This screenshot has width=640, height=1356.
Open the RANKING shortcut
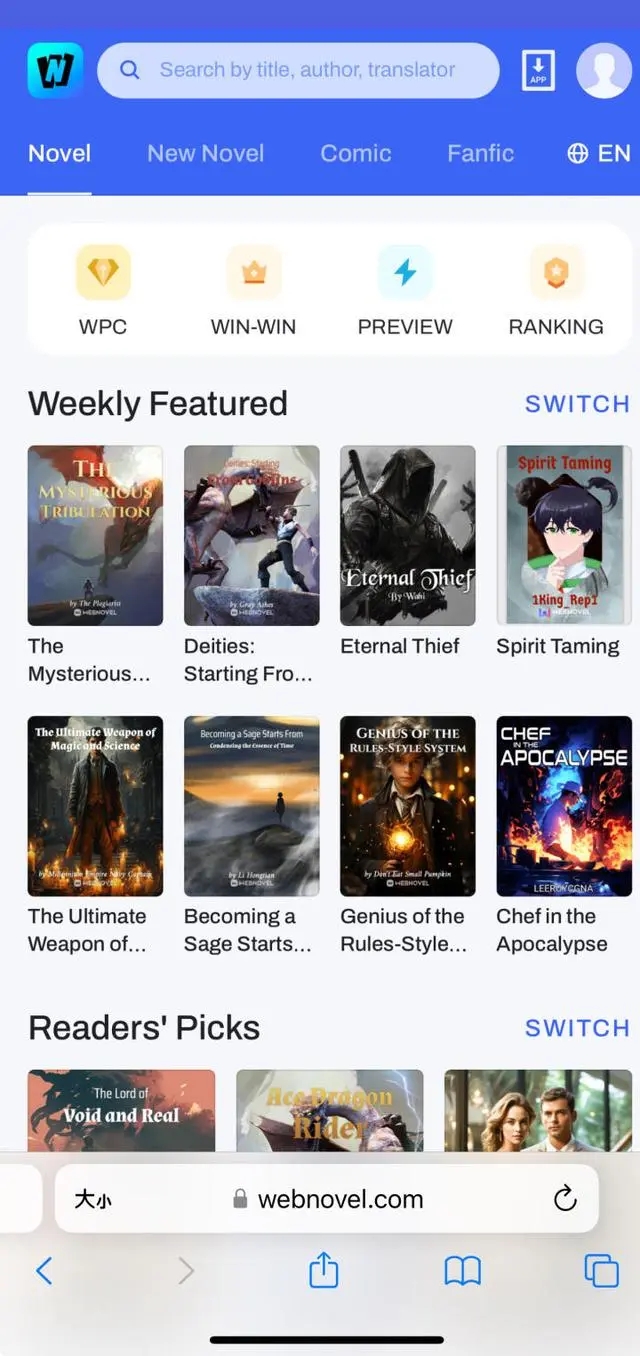556,291
